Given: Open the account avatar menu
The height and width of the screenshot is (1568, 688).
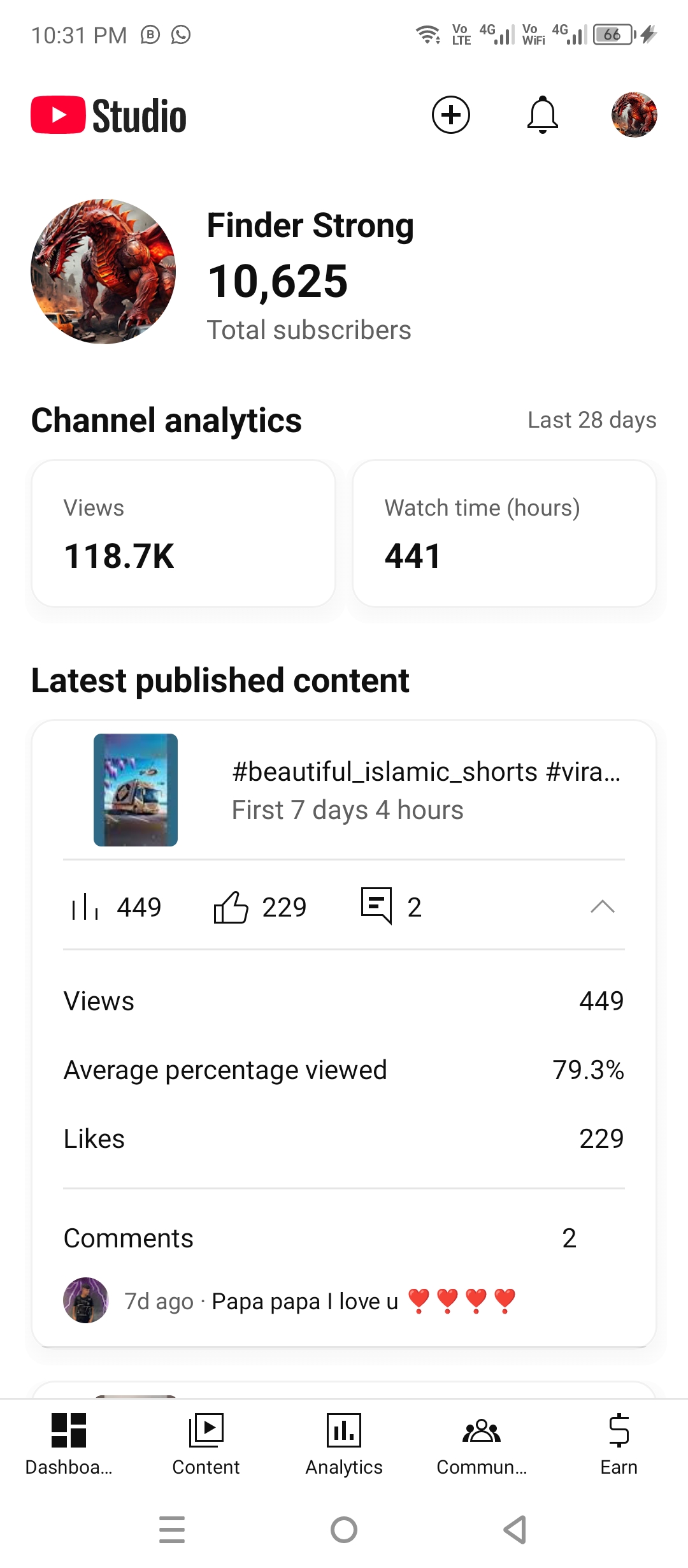Looking at the screenshot, I should (634, 115).
